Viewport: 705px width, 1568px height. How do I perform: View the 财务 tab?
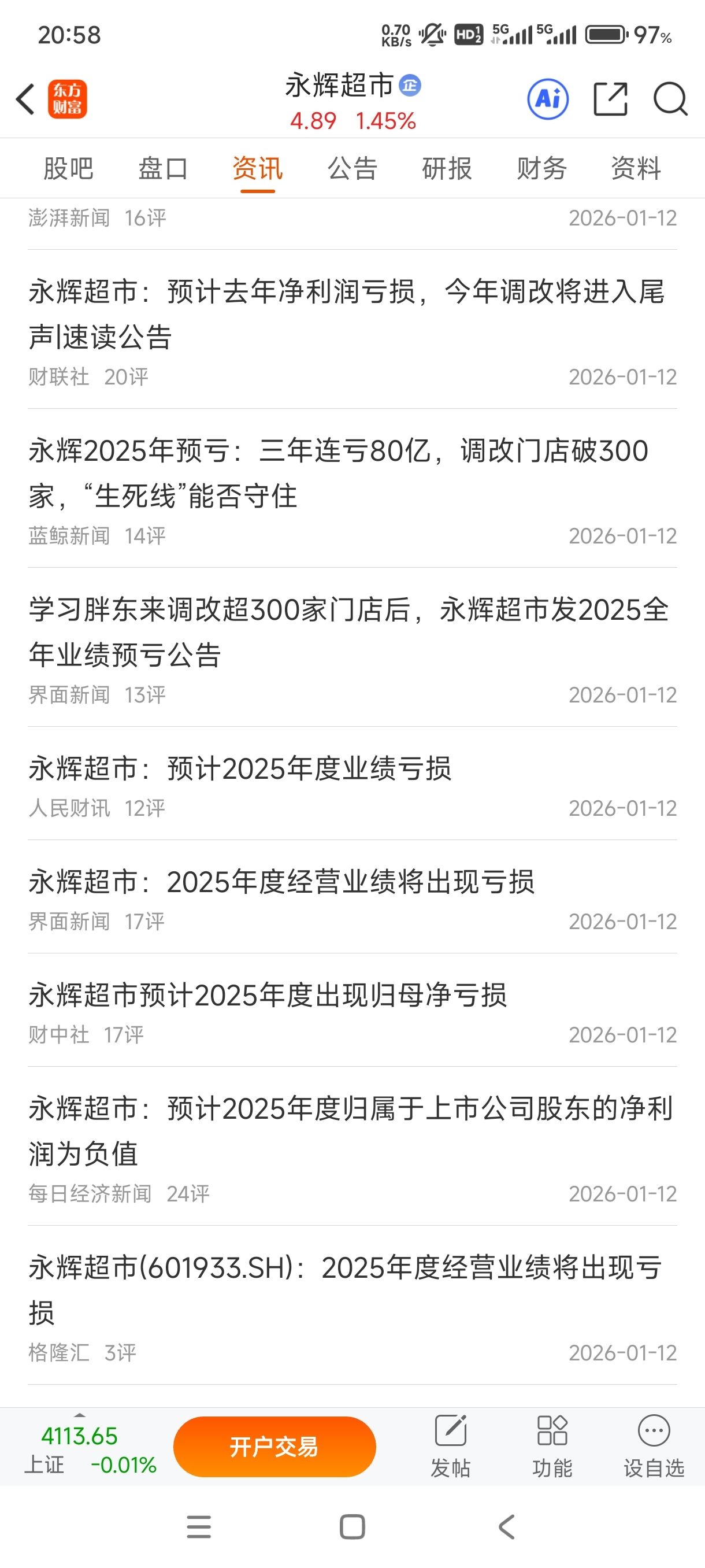[541, 169]
